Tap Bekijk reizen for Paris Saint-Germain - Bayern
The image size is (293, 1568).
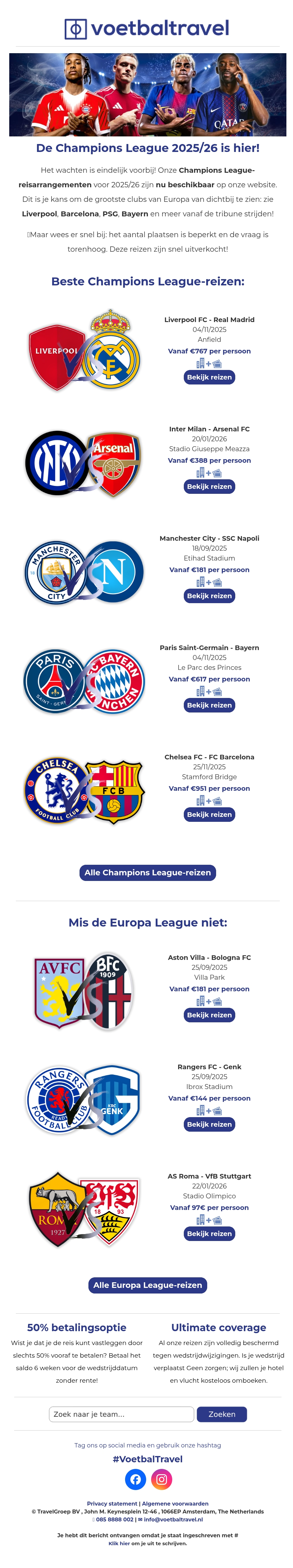click(209, 705)
